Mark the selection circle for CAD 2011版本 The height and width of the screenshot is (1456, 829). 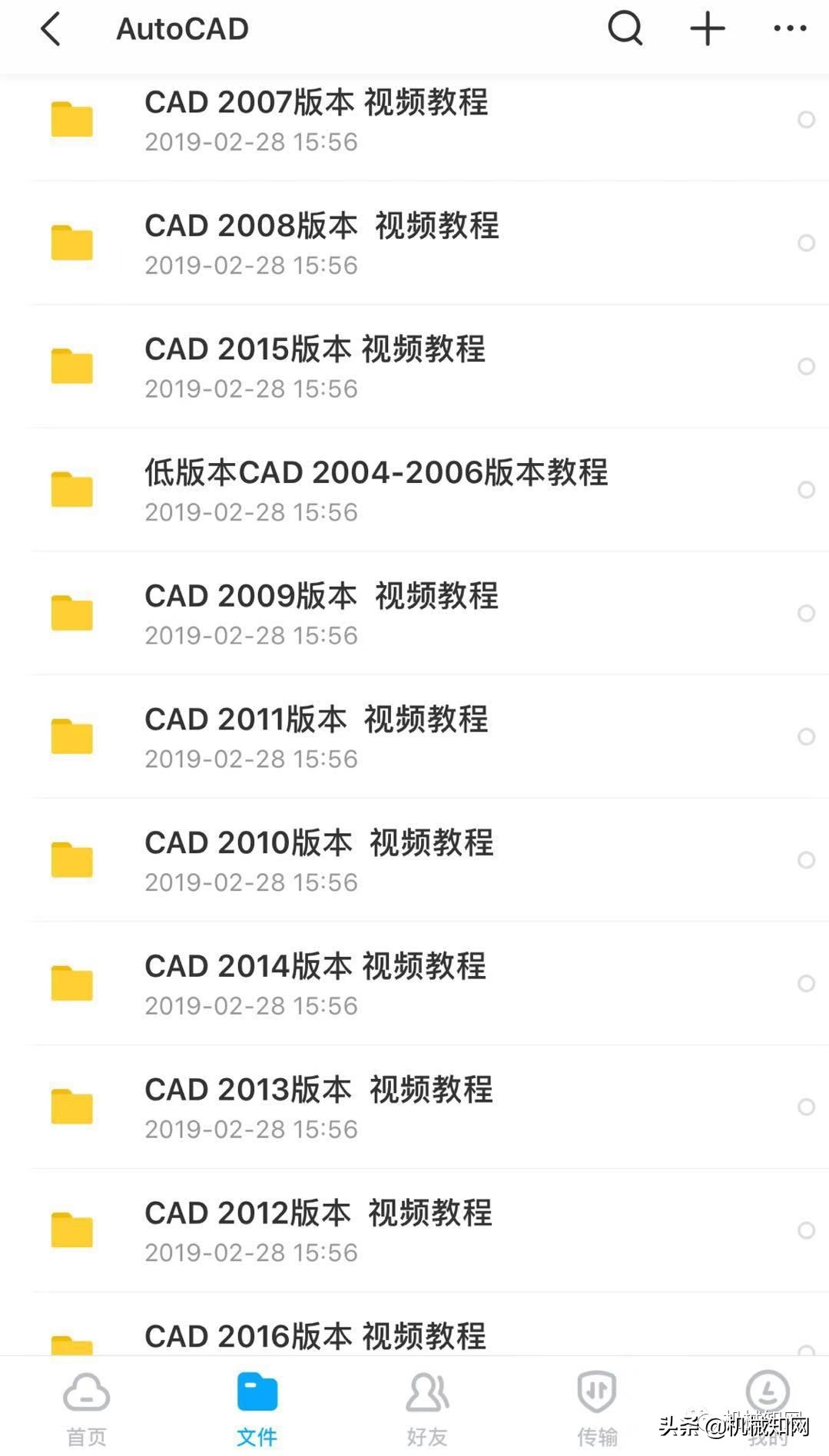point(805,736)
